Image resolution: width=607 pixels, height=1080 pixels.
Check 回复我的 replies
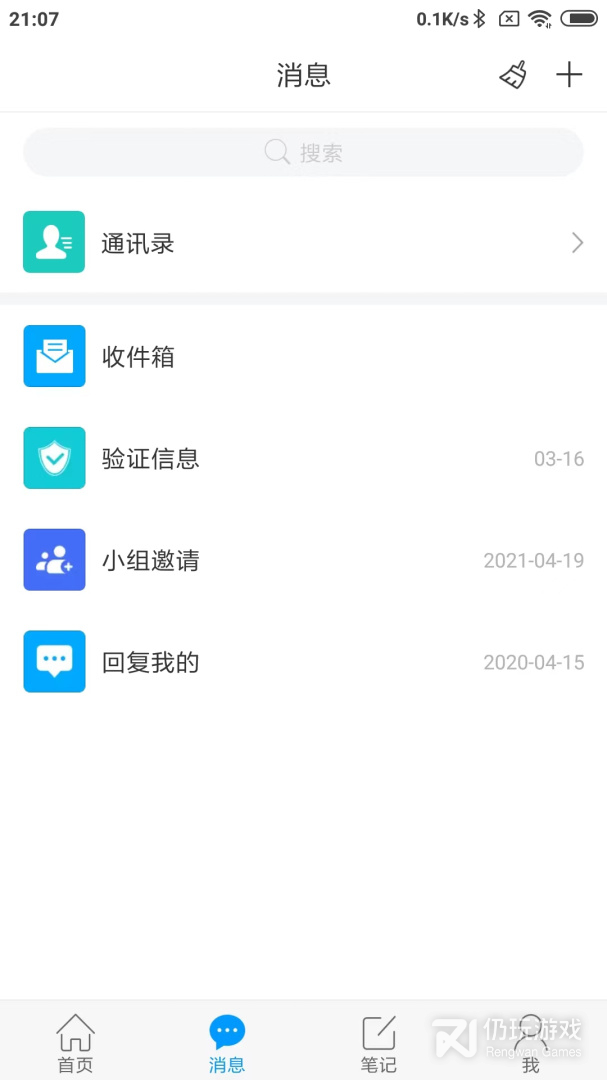tap(303, 662)
